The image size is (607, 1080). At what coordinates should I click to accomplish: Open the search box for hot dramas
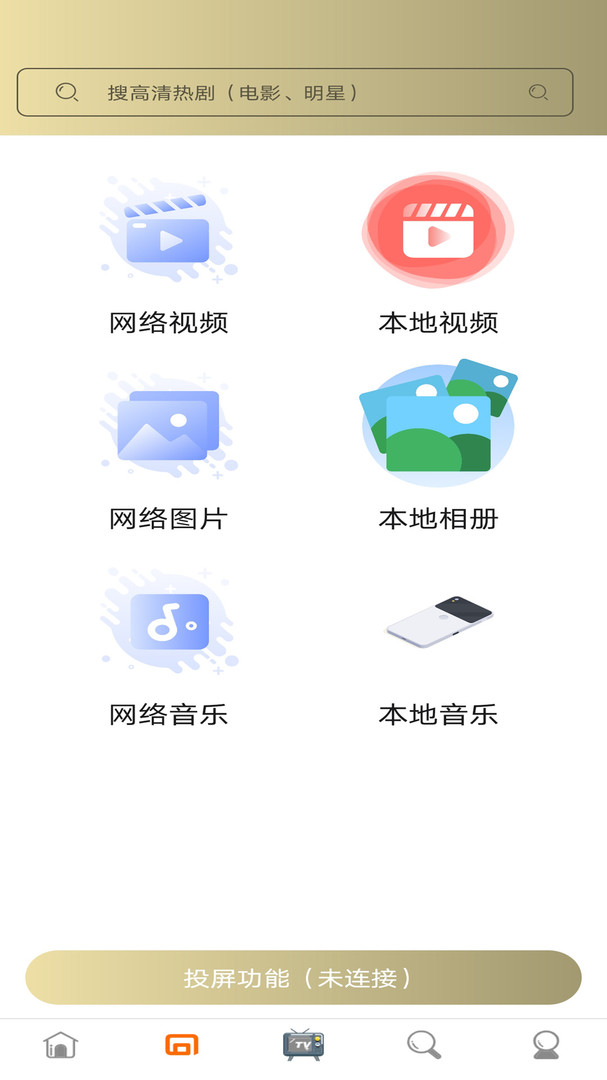[295, 92]
